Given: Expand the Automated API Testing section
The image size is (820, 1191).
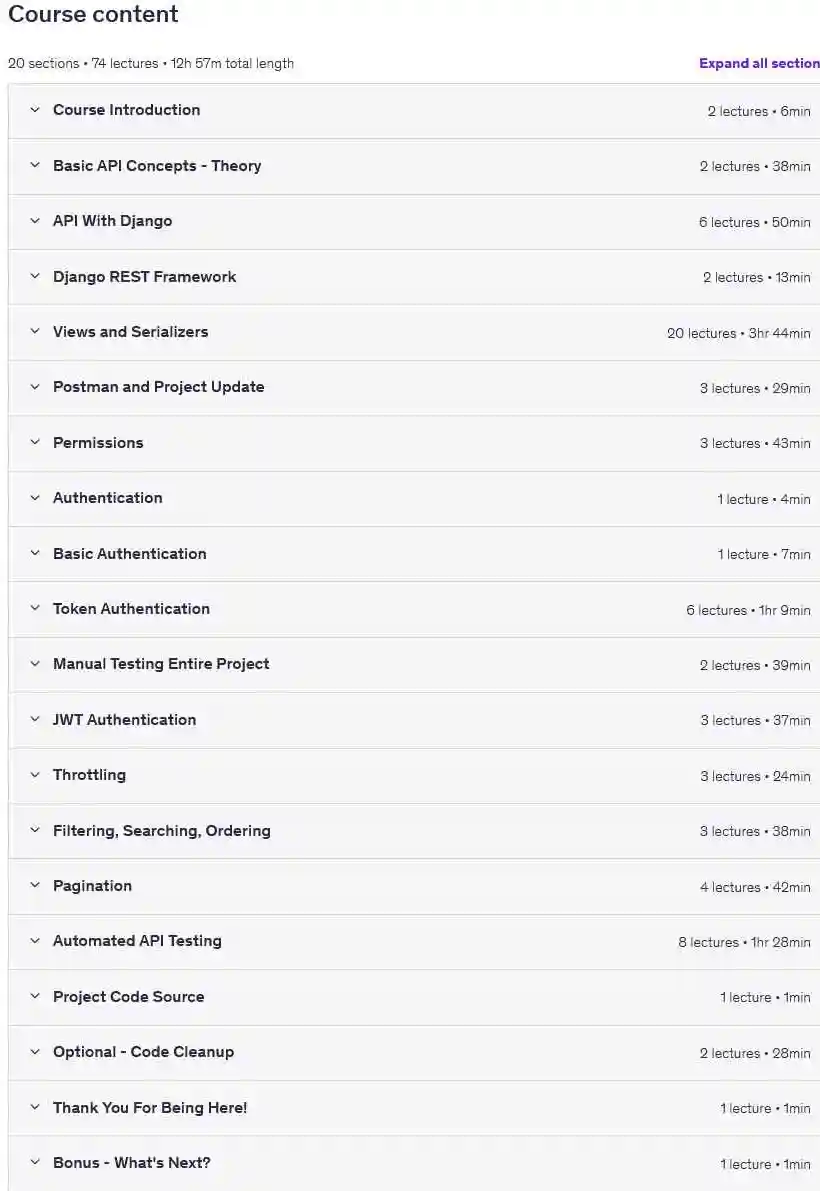Looking at the screenshot, I should [414, 943].
